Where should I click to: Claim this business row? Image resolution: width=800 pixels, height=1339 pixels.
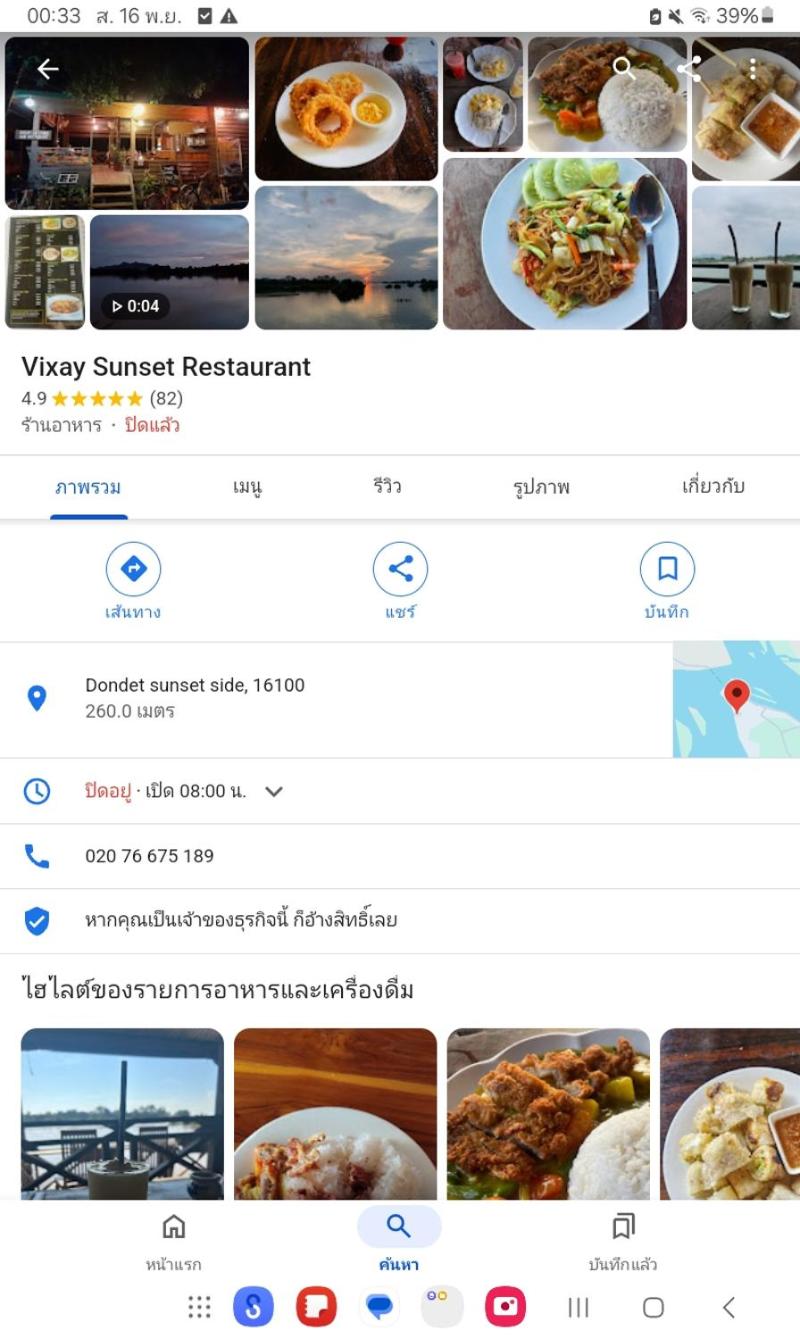[400, 921]
